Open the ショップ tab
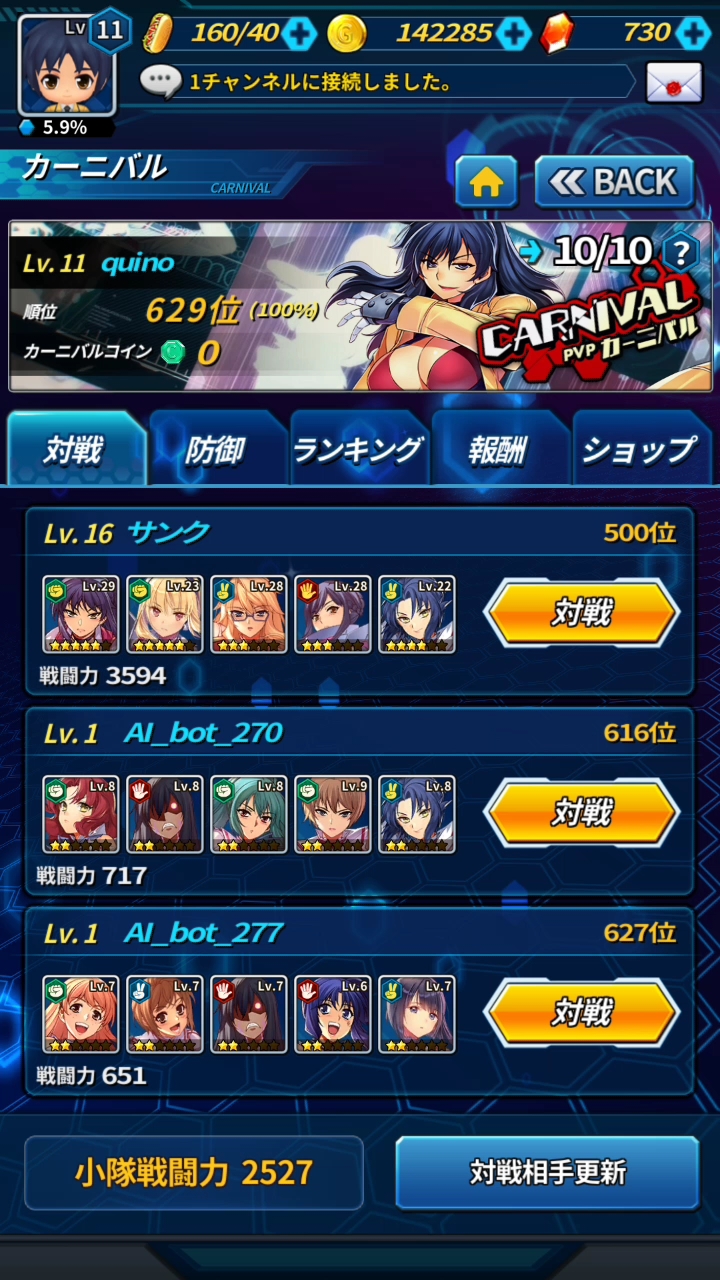The height and width of the screenshot is (1280, 720). (x=640, y=449)
